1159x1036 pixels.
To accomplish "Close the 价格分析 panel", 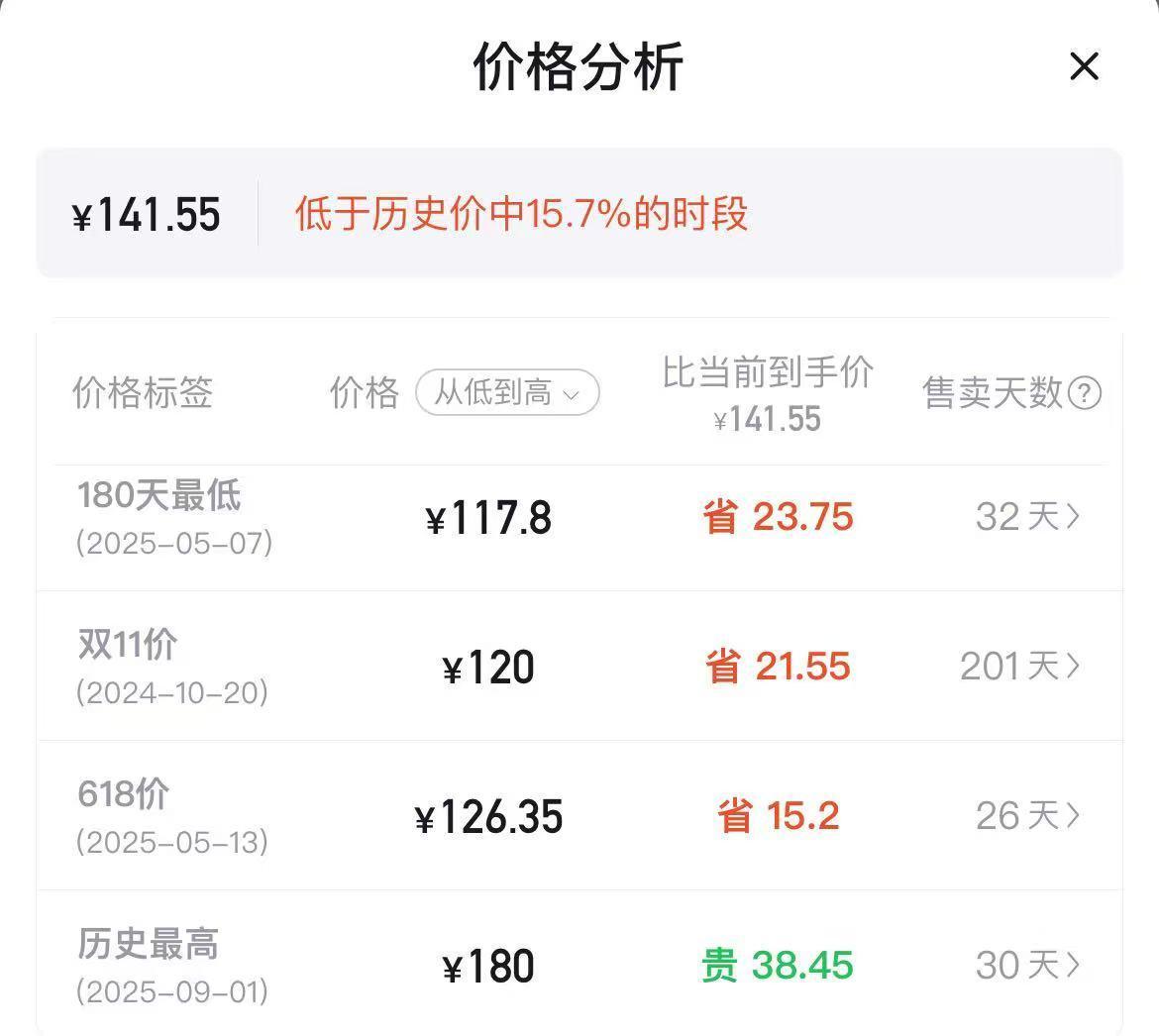I will pos(1085,67).
